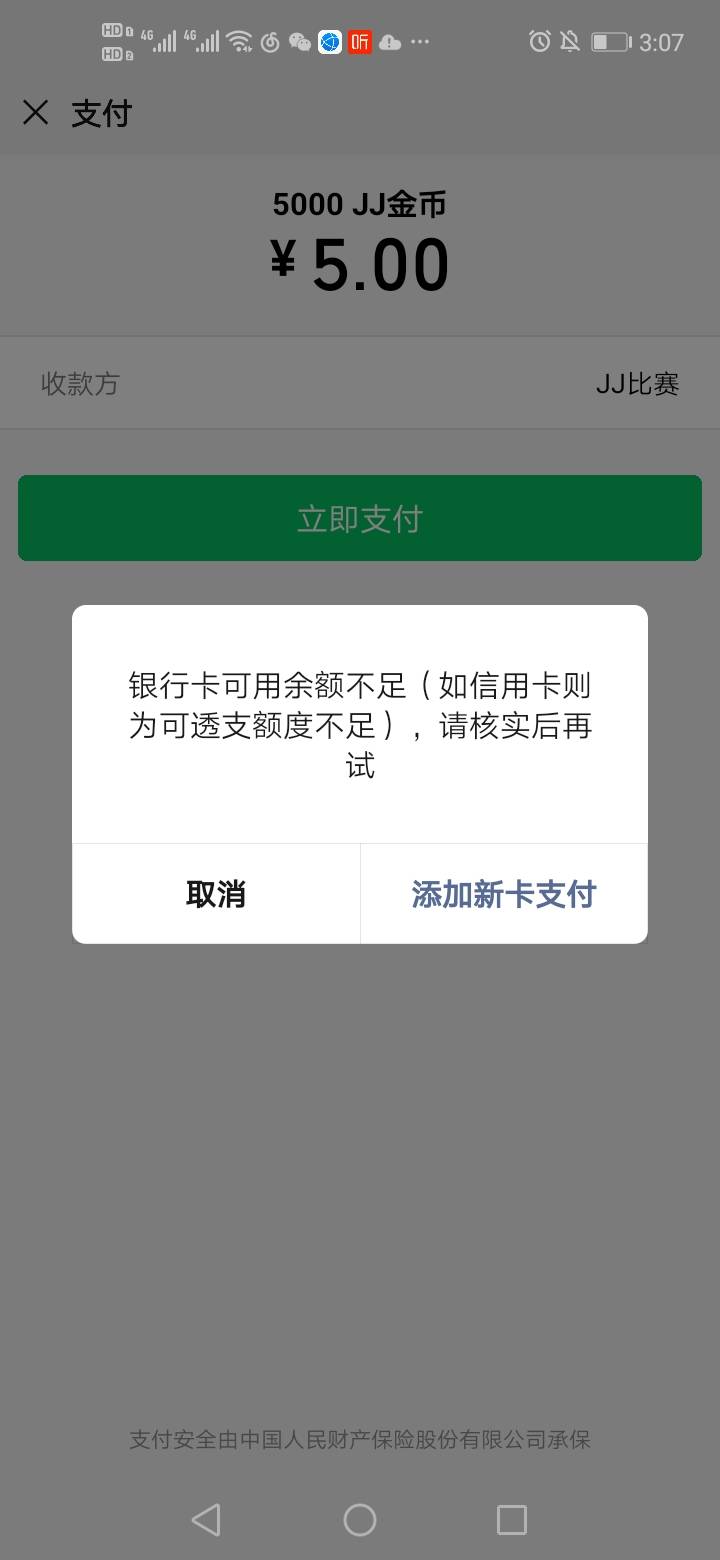Select the 收款方 JJ比赛 row
This screenshot has width=720, height=1560.
coord(360,383)
